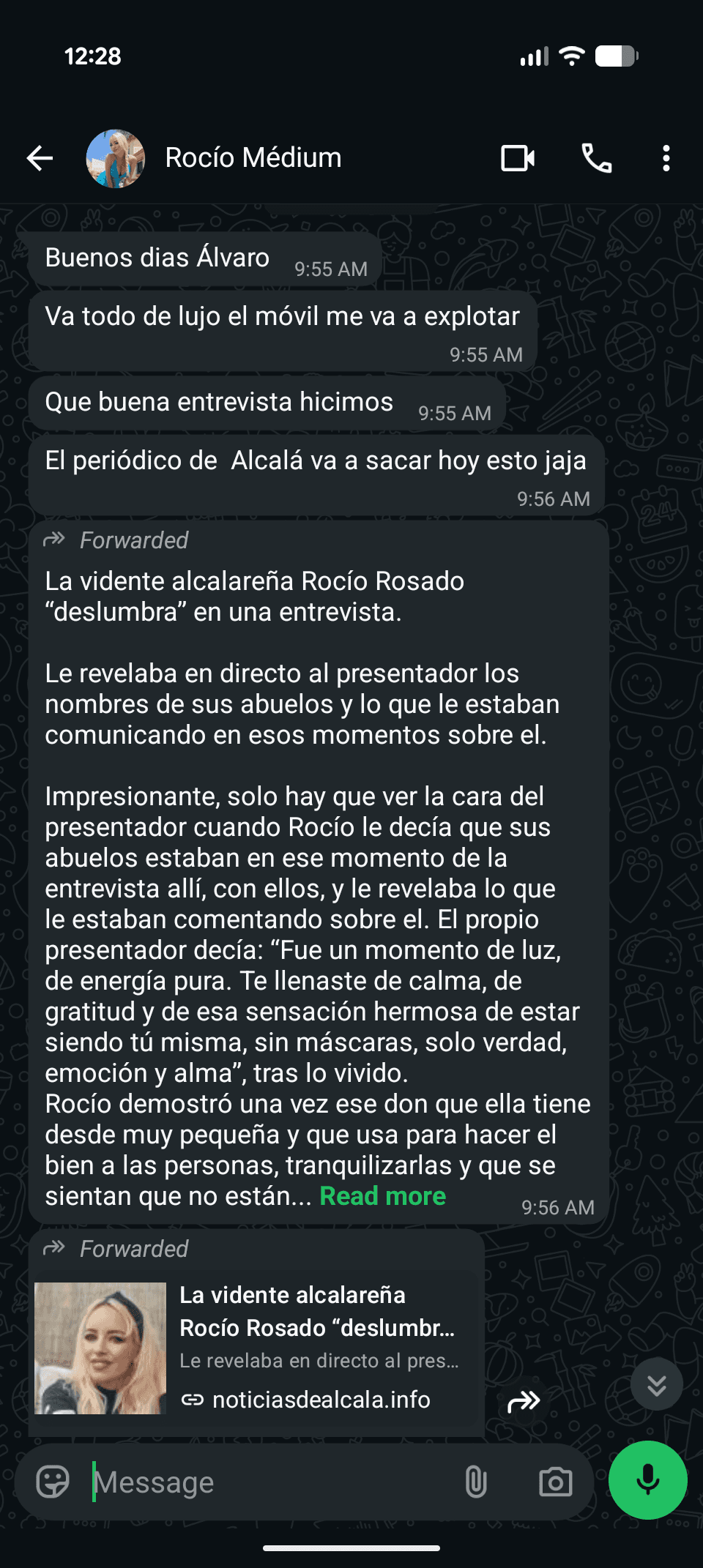Open the noticiasdealcala.info link preview
Screen dimensions: 703x1568
[x=256, y=1348]
